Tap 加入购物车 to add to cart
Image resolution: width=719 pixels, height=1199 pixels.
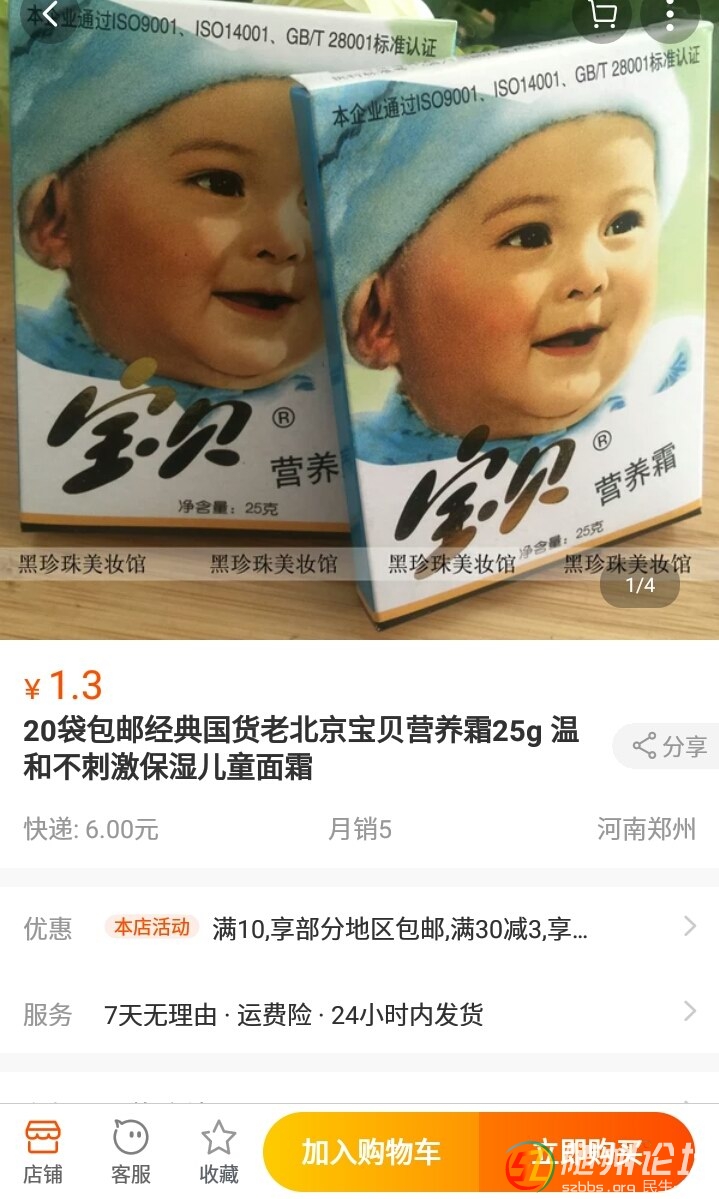coord(371,1152)
